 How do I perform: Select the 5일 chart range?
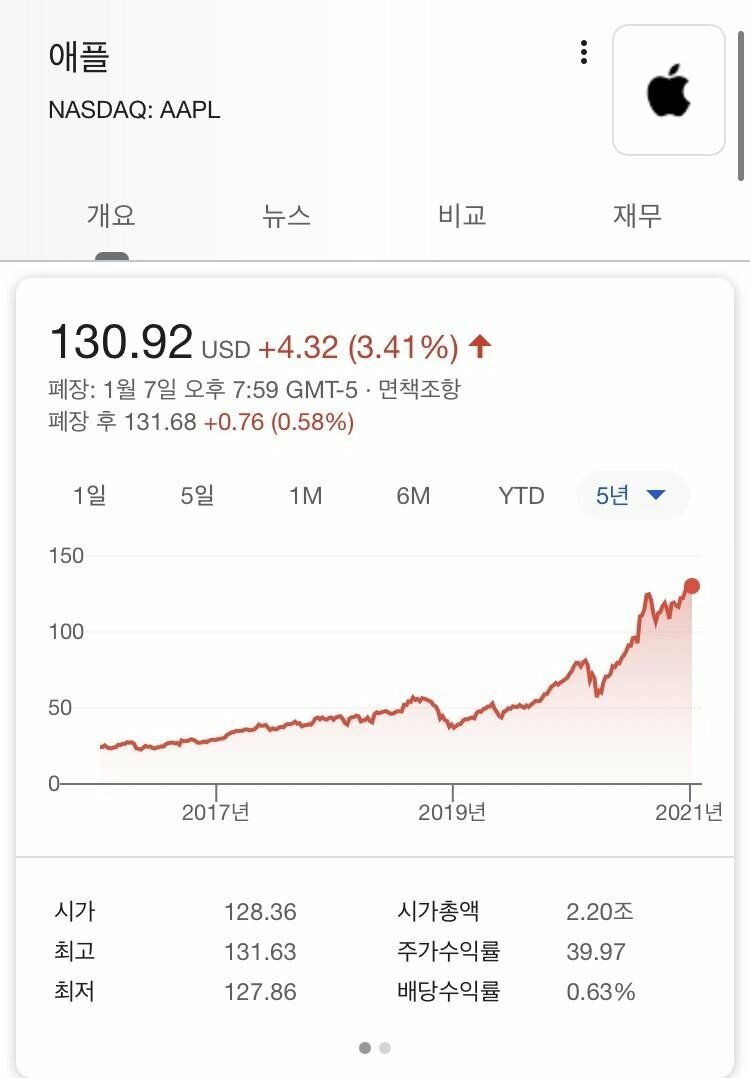coord(197,495)
